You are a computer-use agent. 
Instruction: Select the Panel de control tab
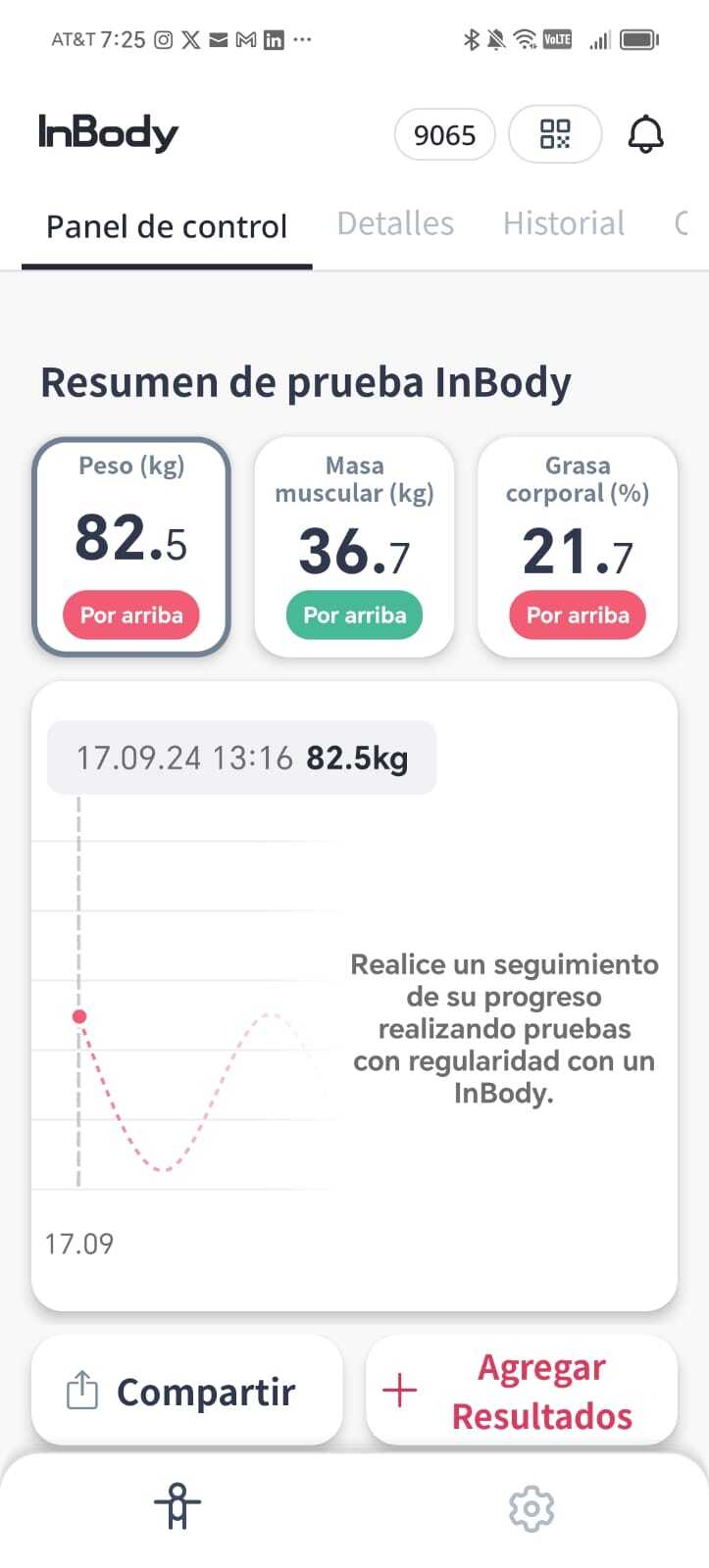(x=167, y=226)
